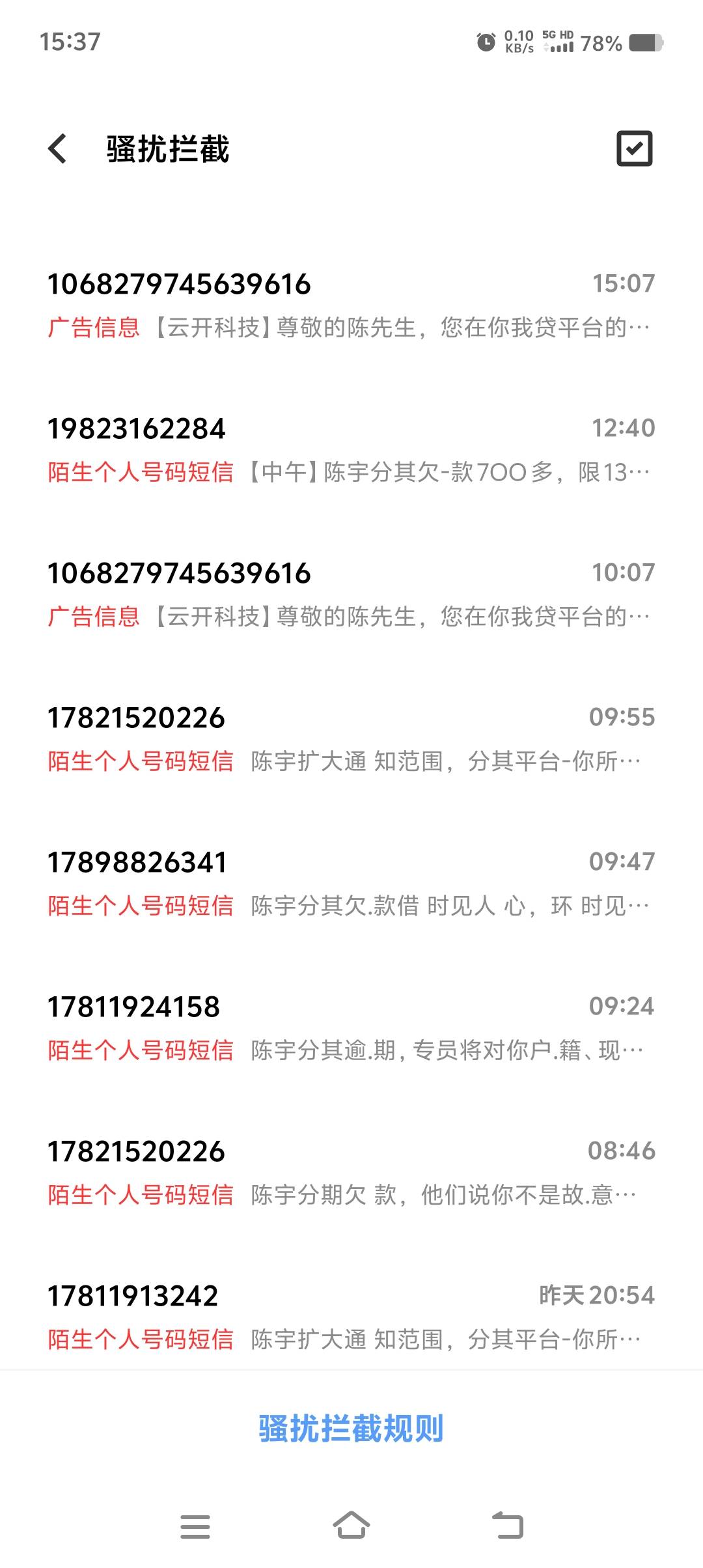
Task: Open the 15:07 message from 1068279745639616
Action: (x=351, y=305)
